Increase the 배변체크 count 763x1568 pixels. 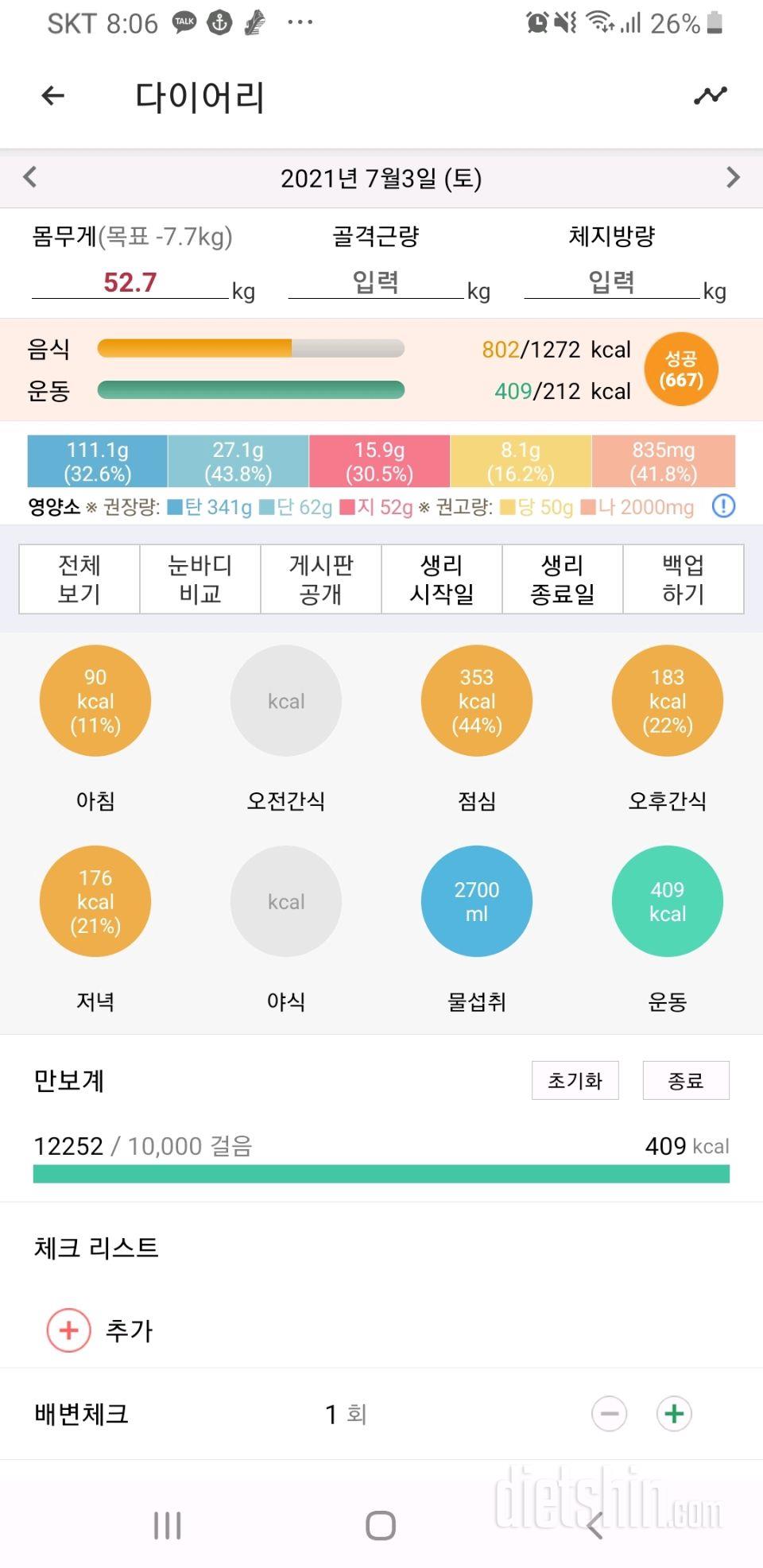(674, 1414)
